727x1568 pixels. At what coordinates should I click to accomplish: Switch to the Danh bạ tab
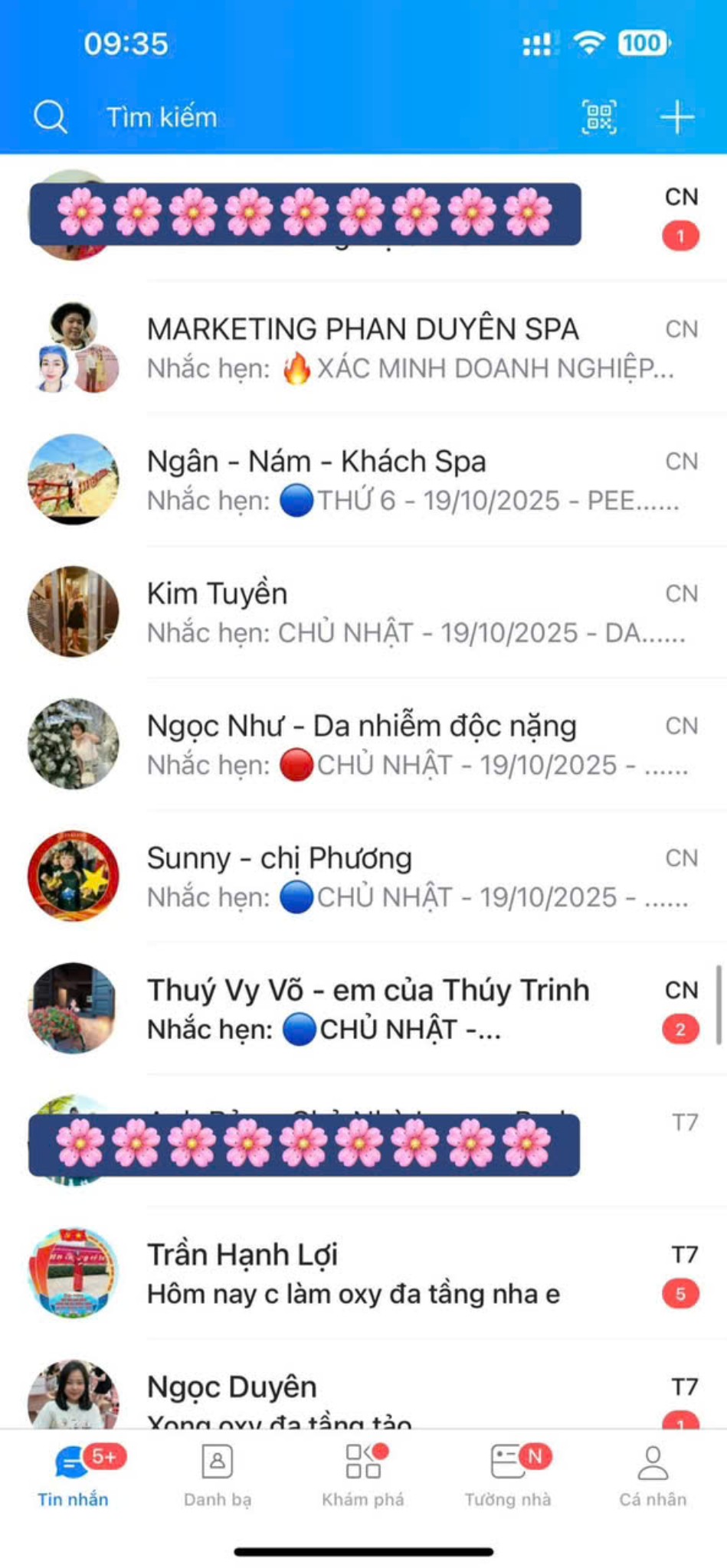coord(218,1475)
